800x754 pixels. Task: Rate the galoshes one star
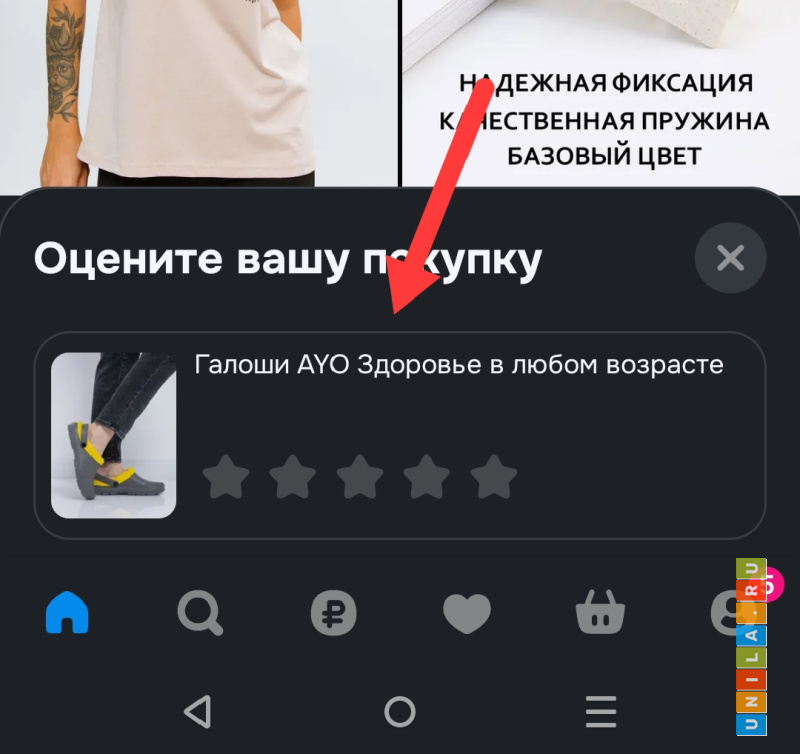click(226, 477)
